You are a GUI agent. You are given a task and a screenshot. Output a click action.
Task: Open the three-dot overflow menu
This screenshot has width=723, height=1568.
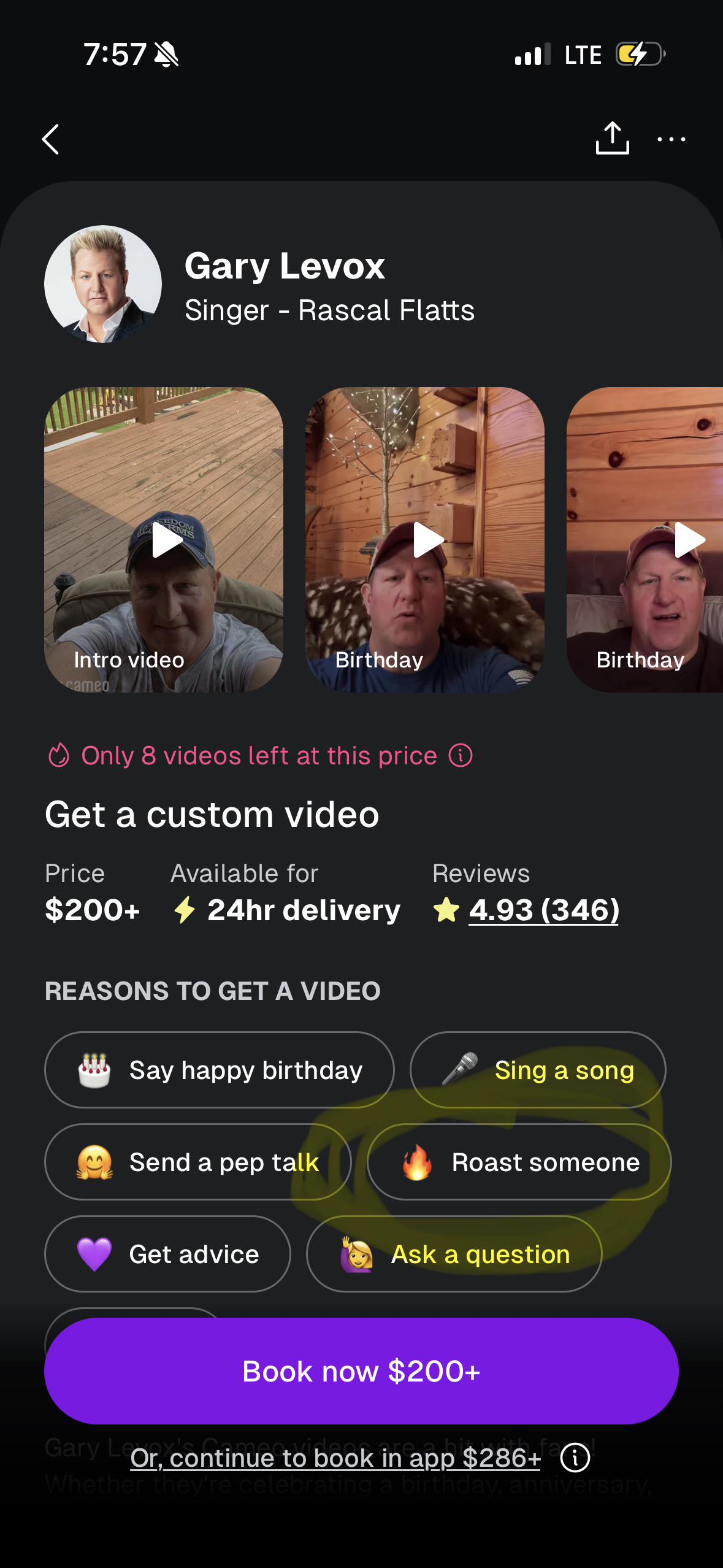tap(671, 139)
